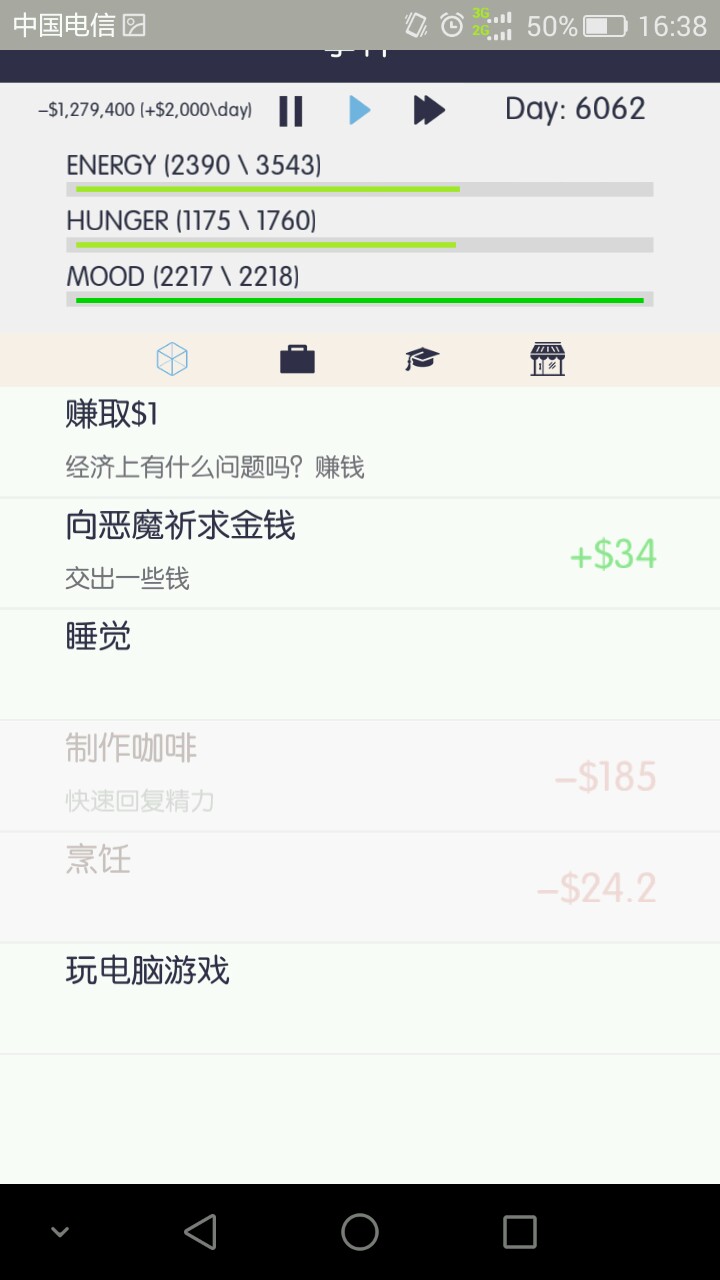This screenshot has height=1280, width=720.
Task: Switch to the shop tab
Action: 547,359
